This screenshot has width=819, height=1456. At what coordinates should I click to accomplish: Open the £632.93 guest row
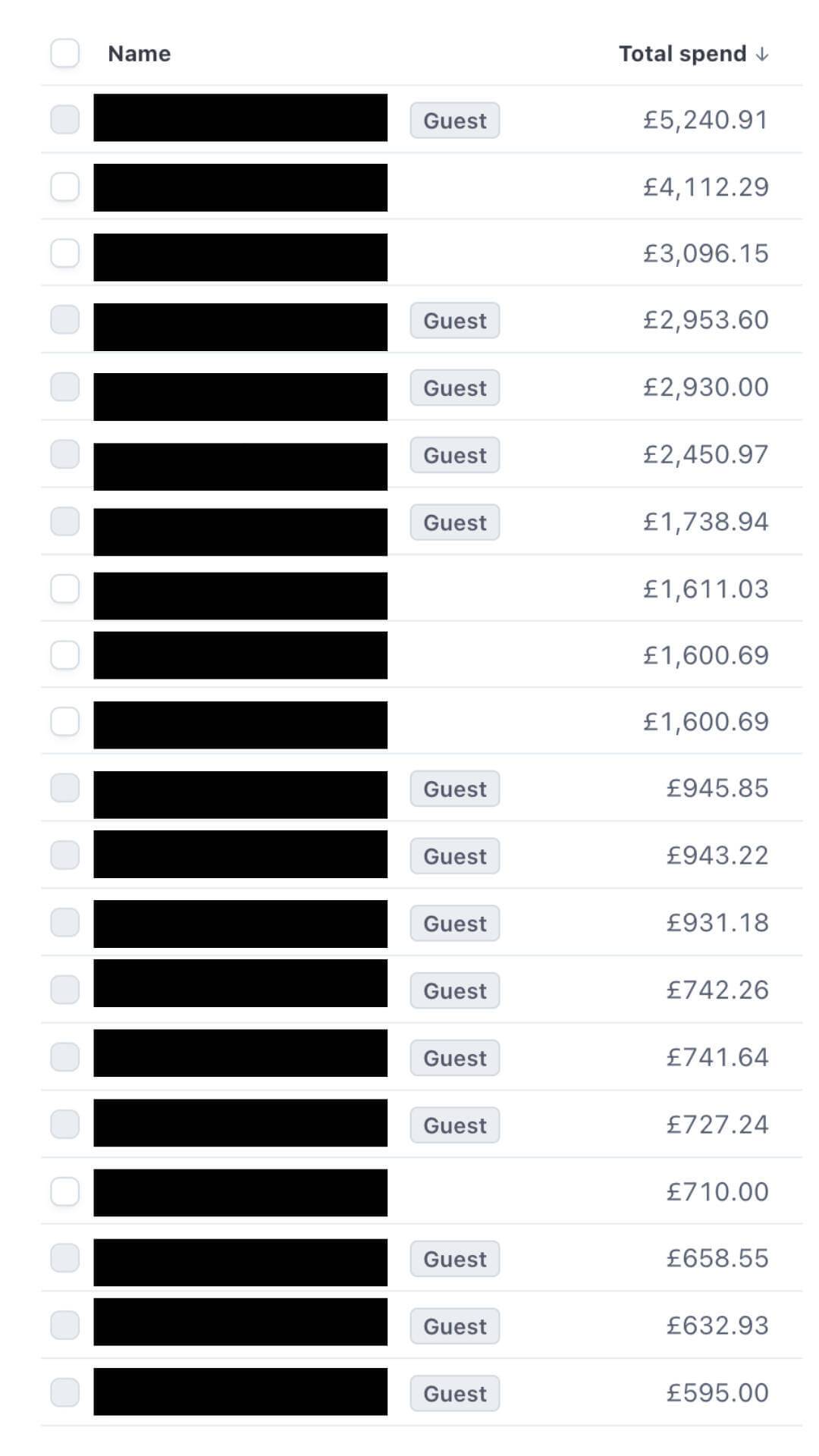tap(422, 1326)
